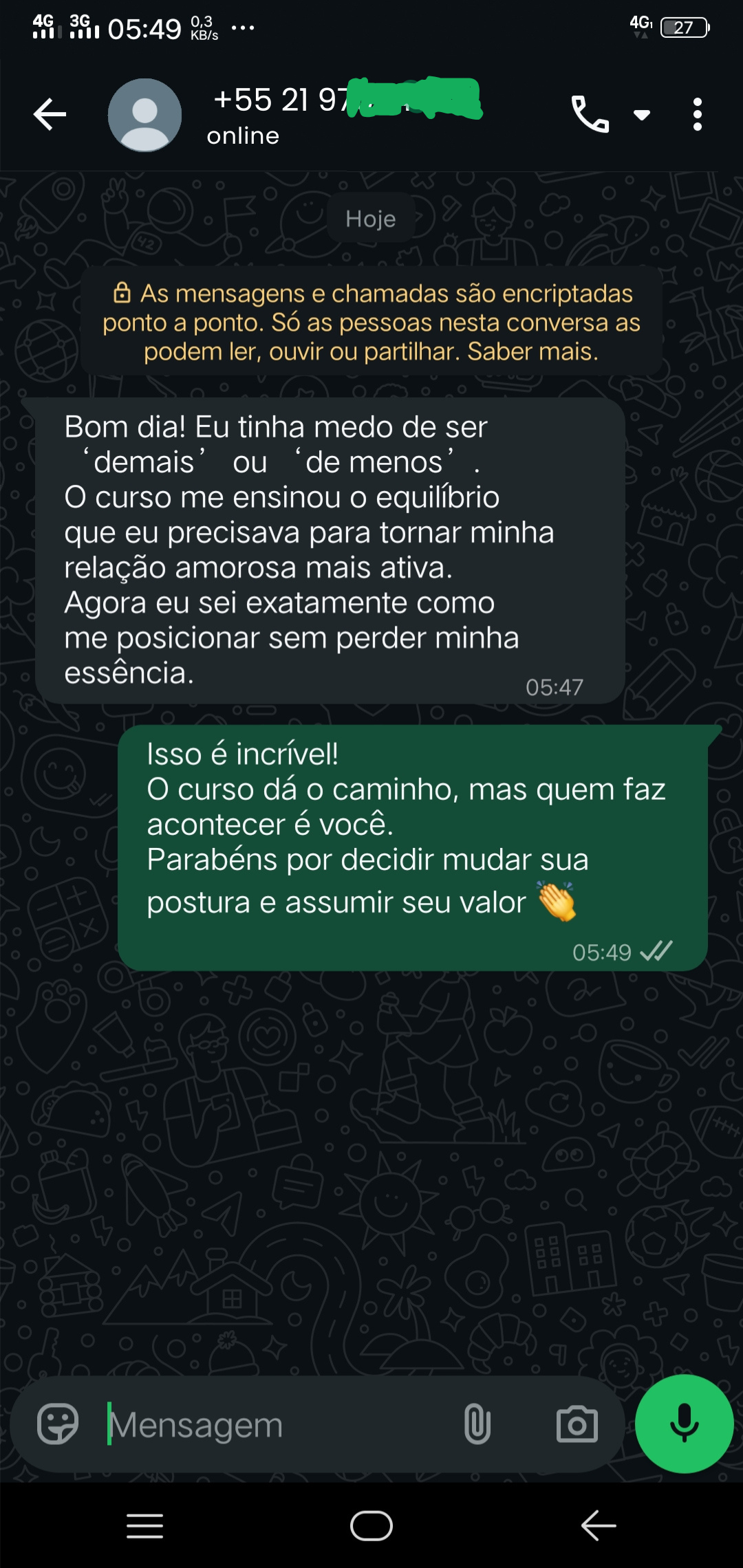This screenshot has width=743, height=1568.
Task: Open the three-dot overflow menu
Action: tap(698, 114)
